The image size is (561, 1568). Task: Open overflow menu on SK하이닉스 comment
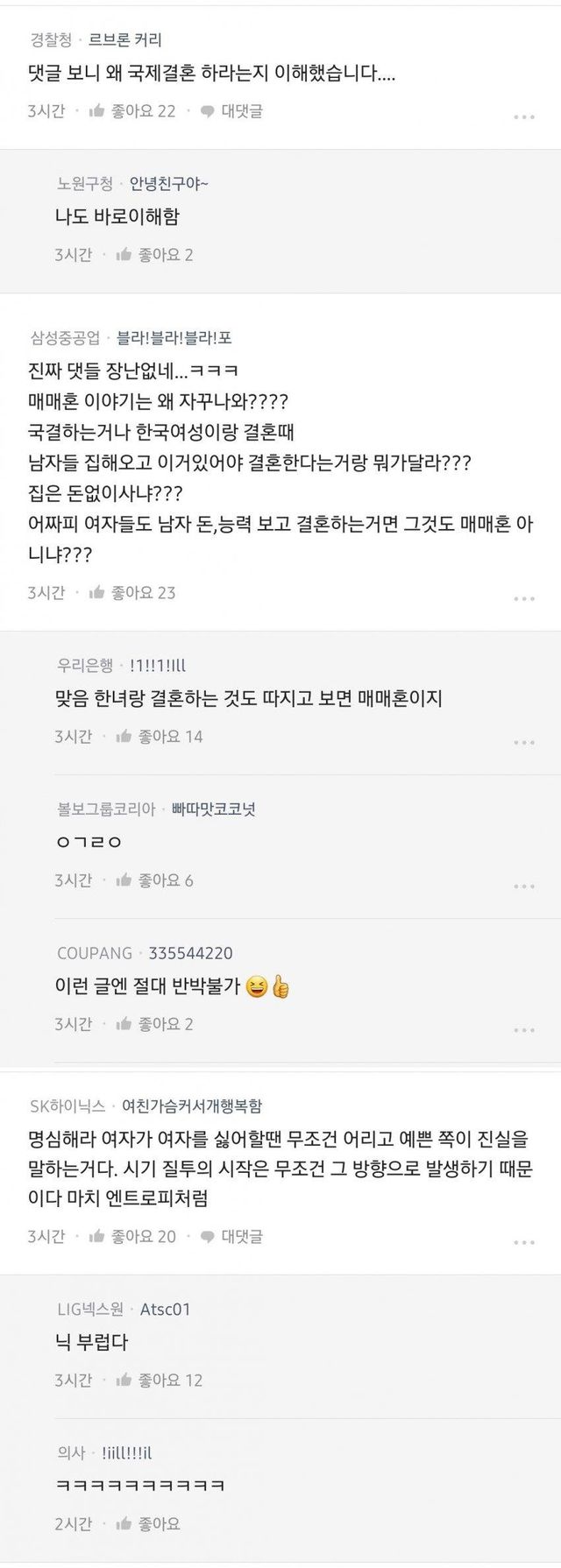pos(523,1242)
